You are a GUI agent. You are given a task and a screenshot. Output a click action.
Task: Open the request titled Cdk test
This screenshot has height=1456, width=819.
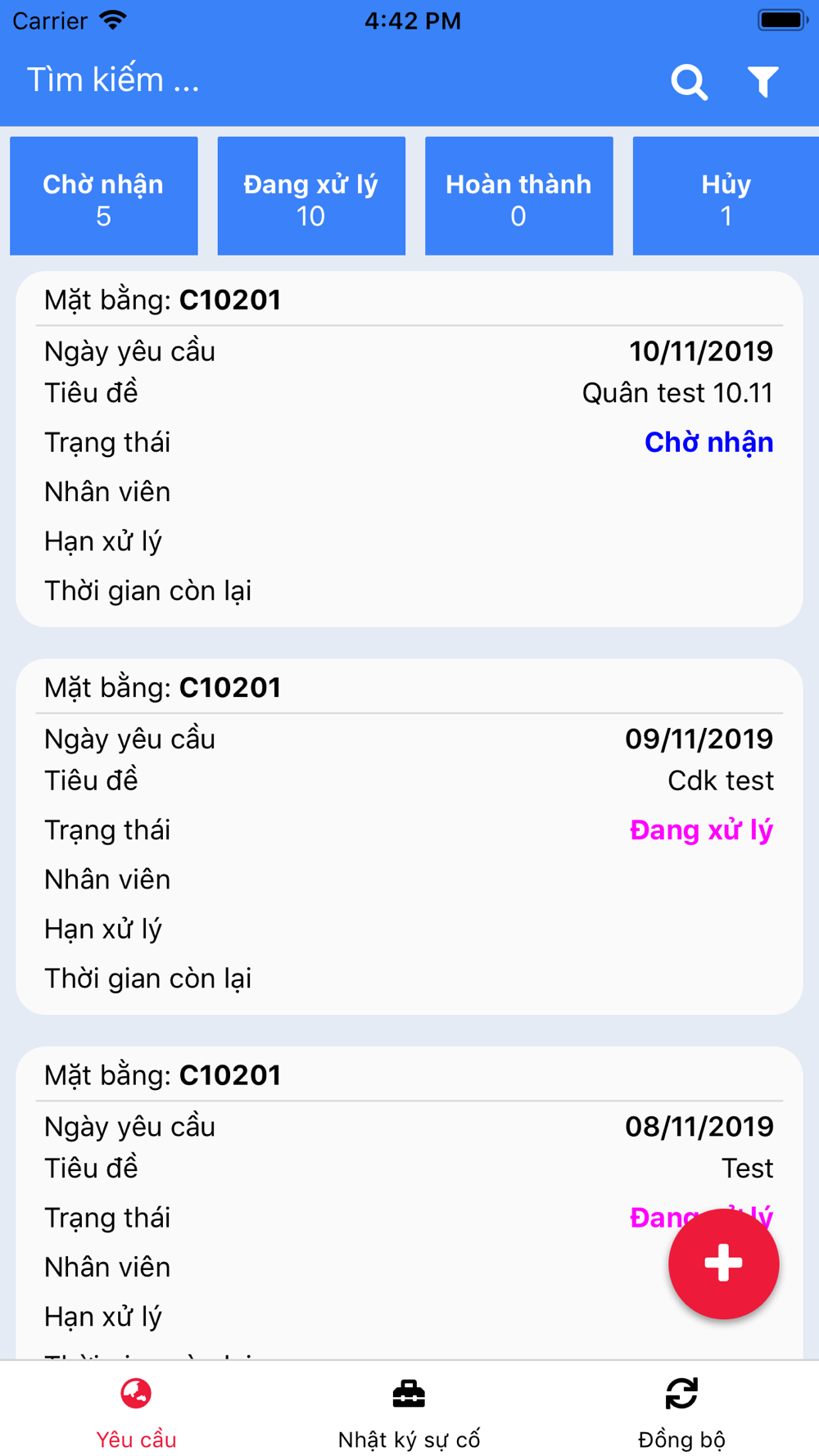click(409, 837)
